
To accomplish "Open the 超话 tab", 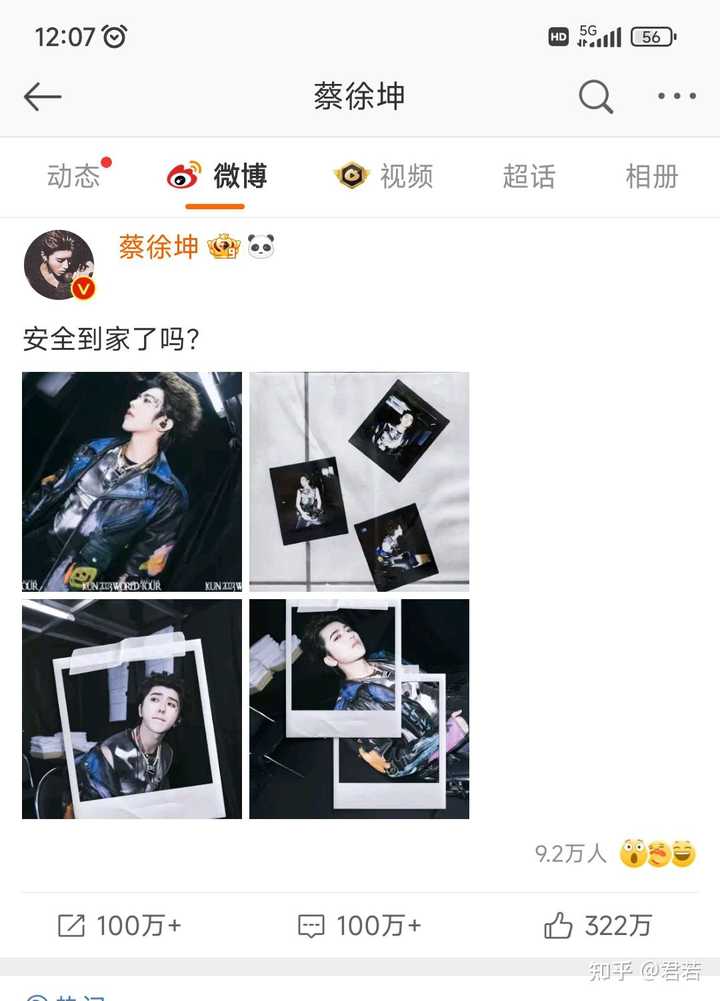I will click(x=528, y=177).
